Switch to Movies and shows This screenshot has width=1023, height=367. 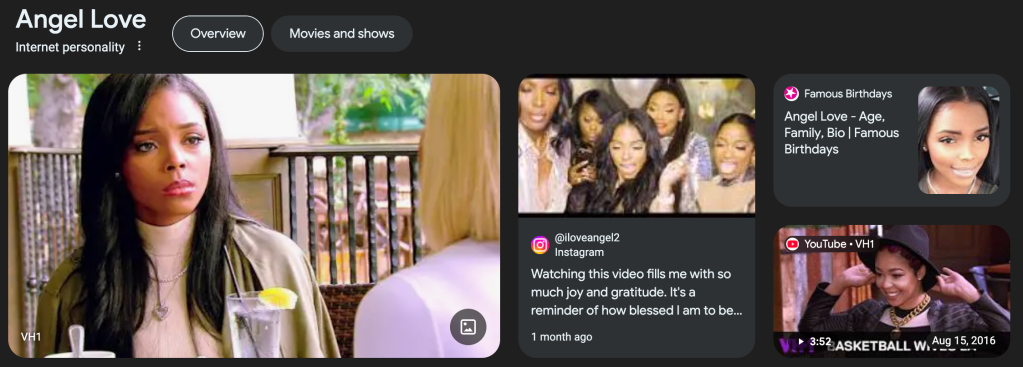coord(341,33)
